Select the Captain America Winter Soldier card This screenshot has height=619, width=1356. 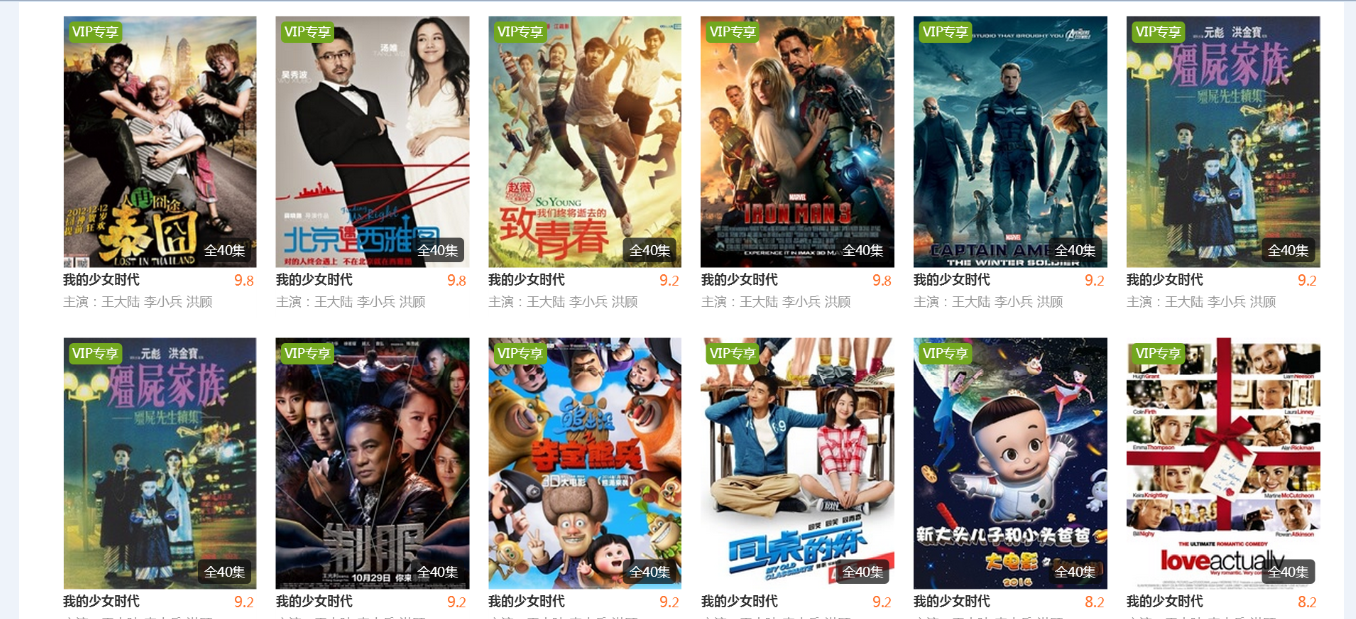tap(1010, 141)
